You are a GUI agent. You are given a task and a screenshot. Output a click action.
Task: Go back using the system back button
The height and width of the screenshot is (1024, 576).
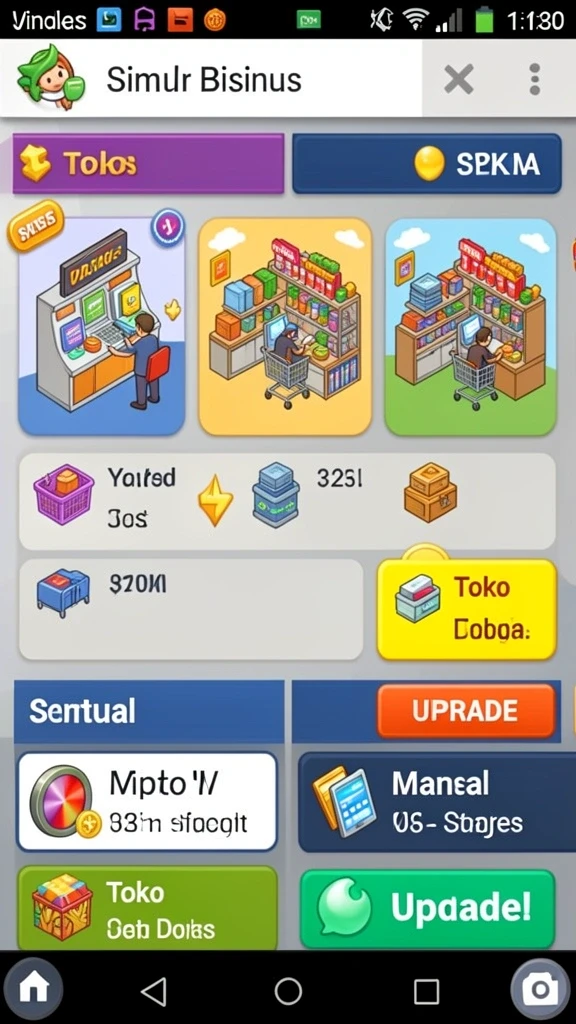(x=154, y=991)
